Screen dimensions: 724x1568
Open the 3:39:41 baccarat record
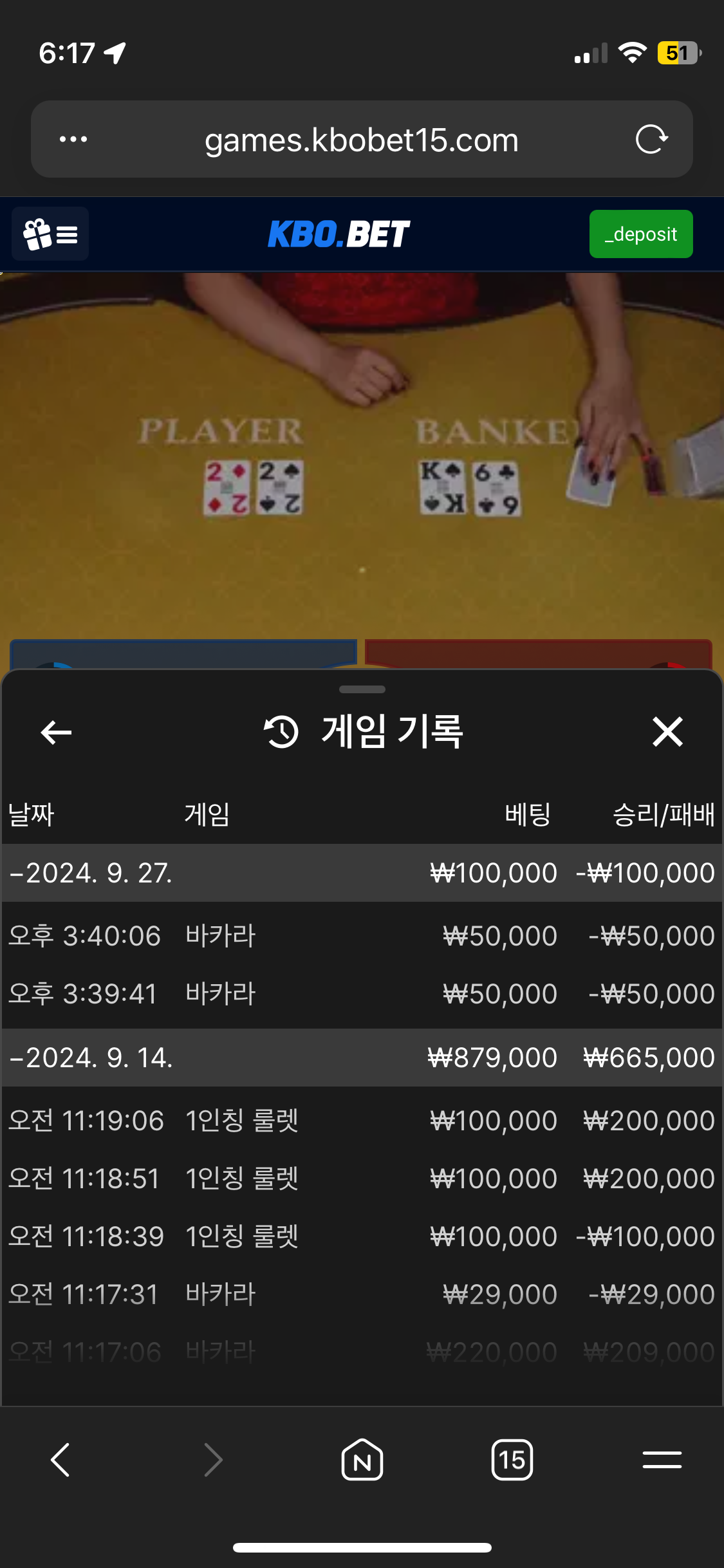point(361,993)
